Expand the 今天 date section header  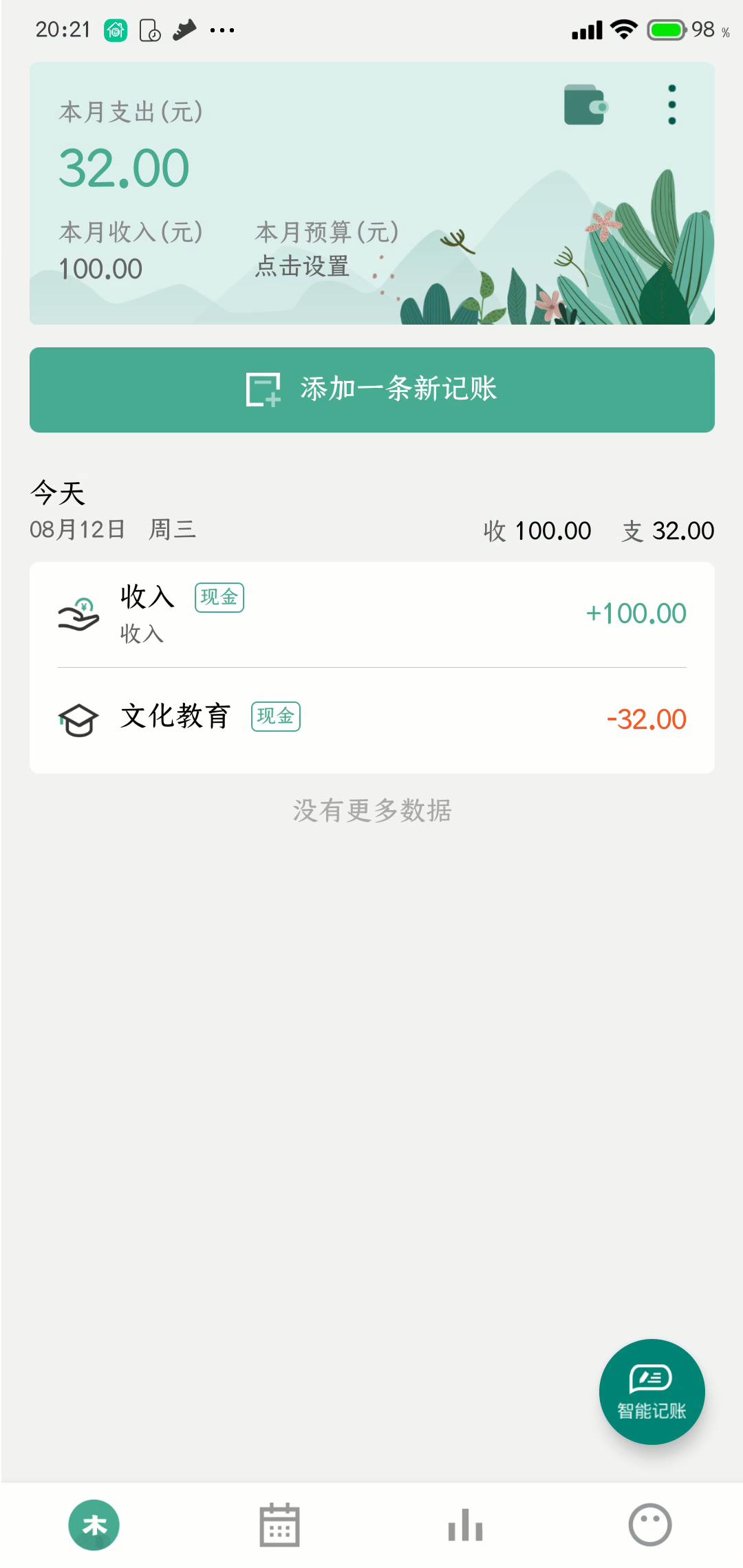57,494
